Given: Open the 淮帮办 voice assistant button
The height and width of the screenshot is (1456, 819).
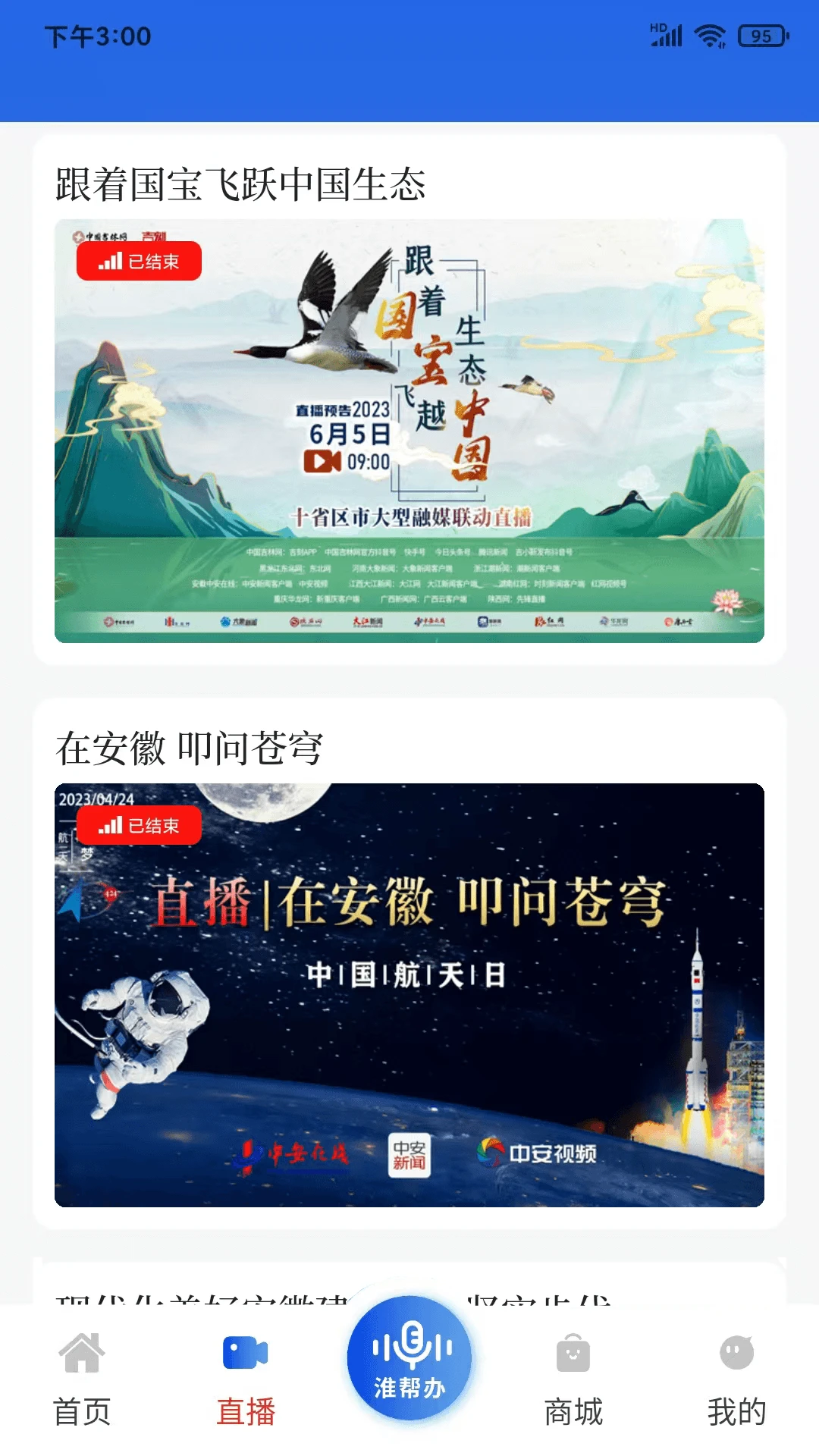Looking at the screenshot, I should point(409,1358).
